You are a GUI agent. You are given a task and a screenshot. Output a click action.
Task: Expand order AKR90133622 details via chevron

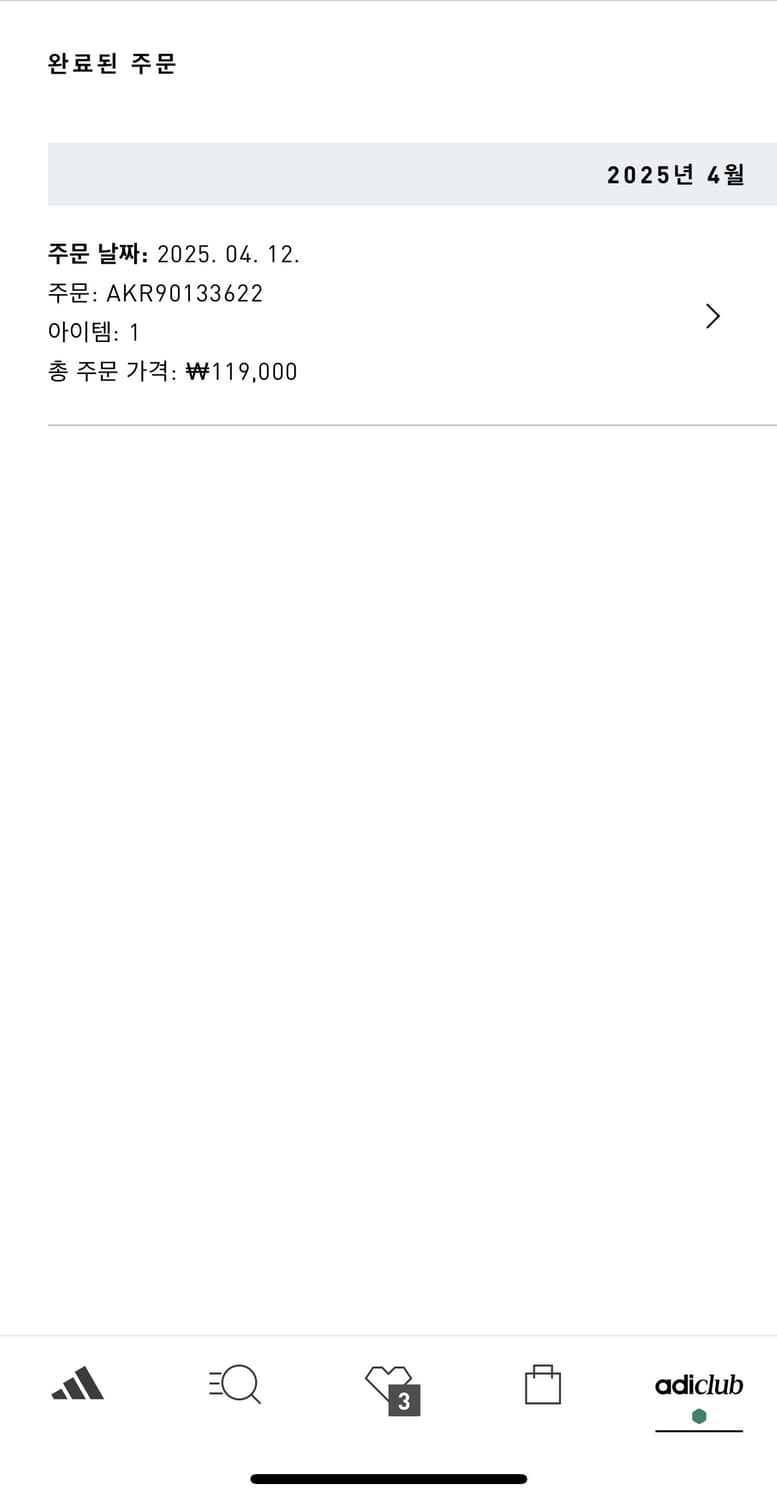tap(712, 316)
